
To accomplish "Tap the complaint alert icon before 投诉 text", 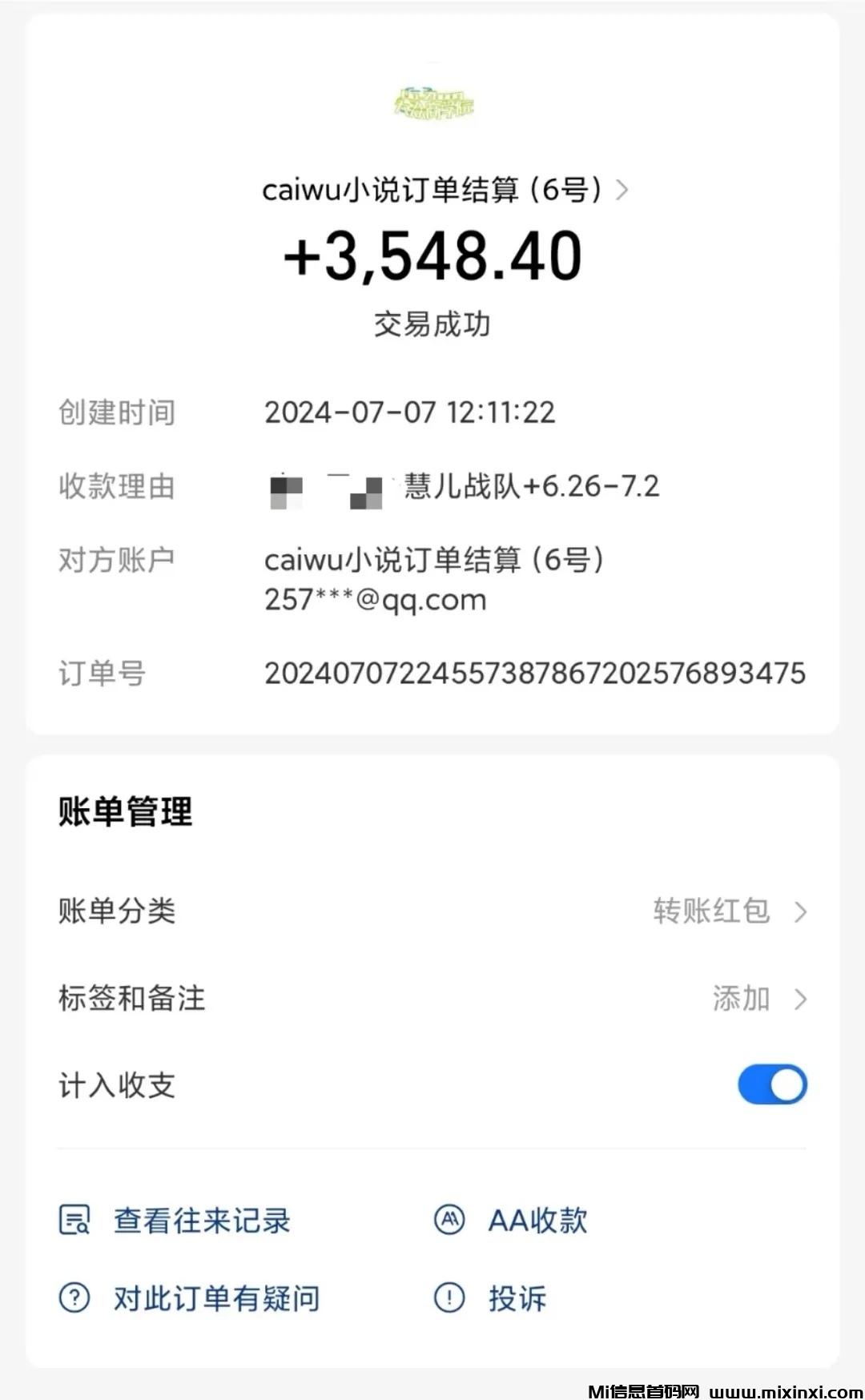I will pyautogui.click(x=449, y=1297).
